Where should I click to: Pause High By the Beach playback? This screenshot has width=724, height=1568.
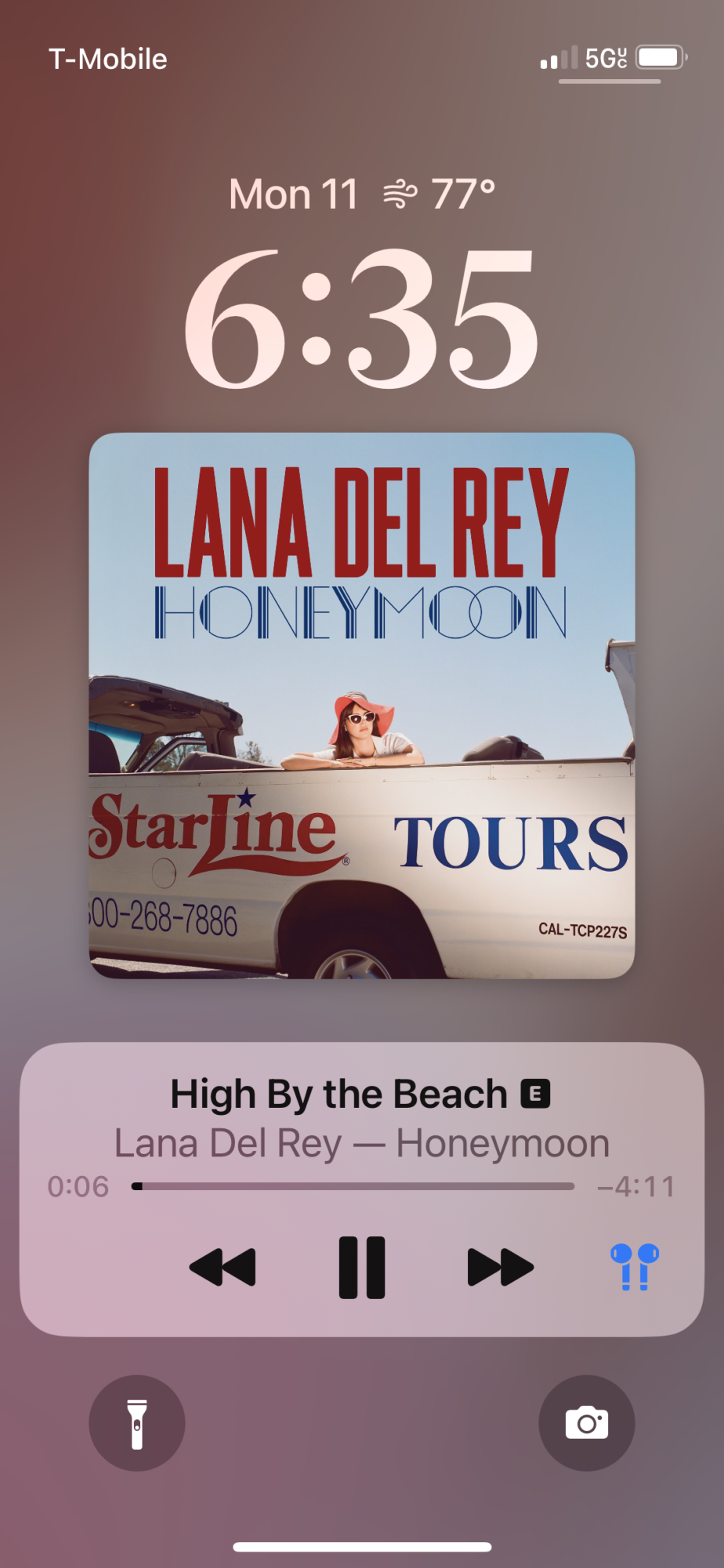(x=362, y=1267)
